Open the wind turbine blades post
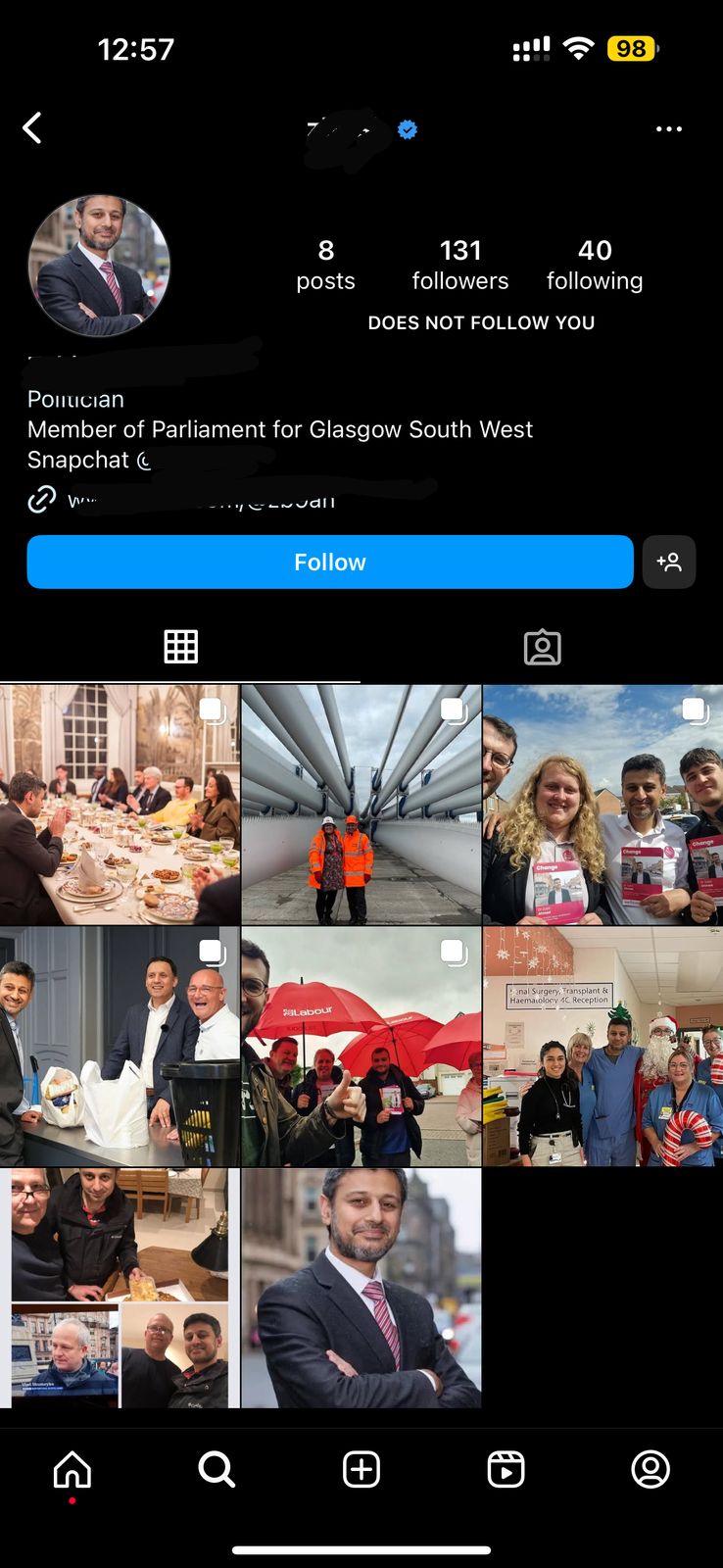The width and height of the screenshot is (723, 1568). tap(361, 805)
